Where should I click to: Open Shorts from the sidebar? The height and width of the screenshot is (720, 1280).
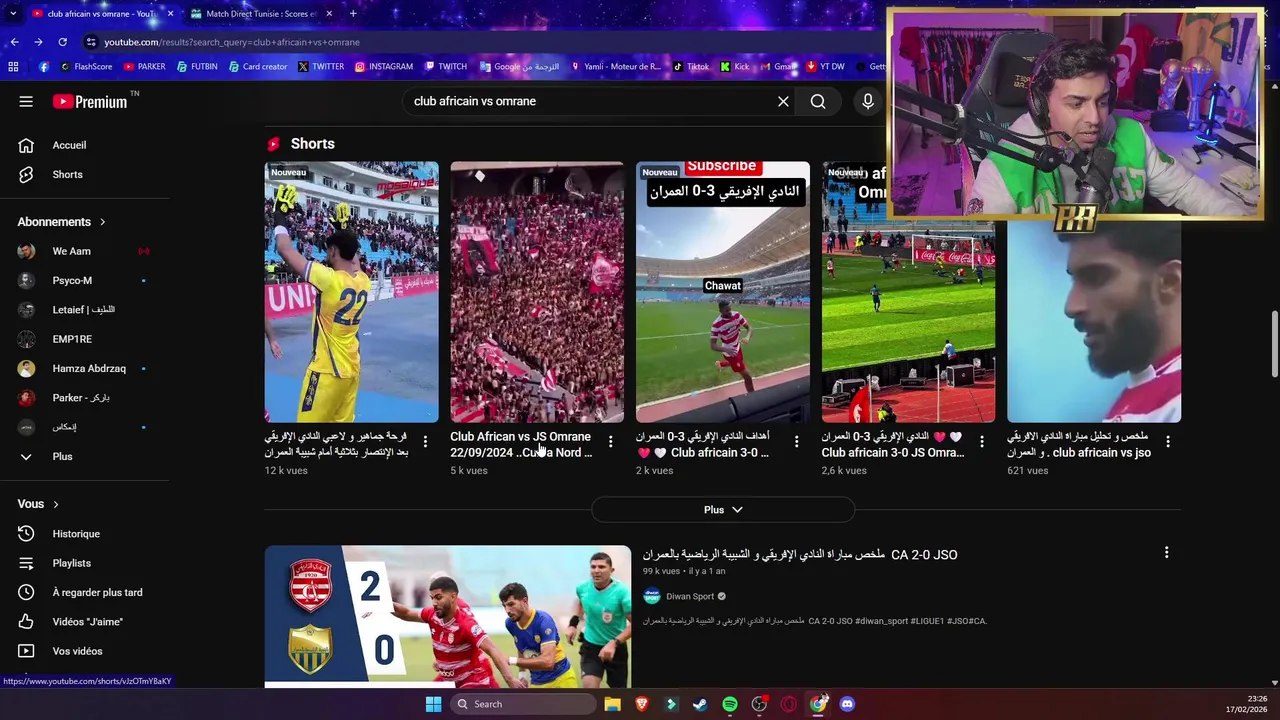[67, 174]
